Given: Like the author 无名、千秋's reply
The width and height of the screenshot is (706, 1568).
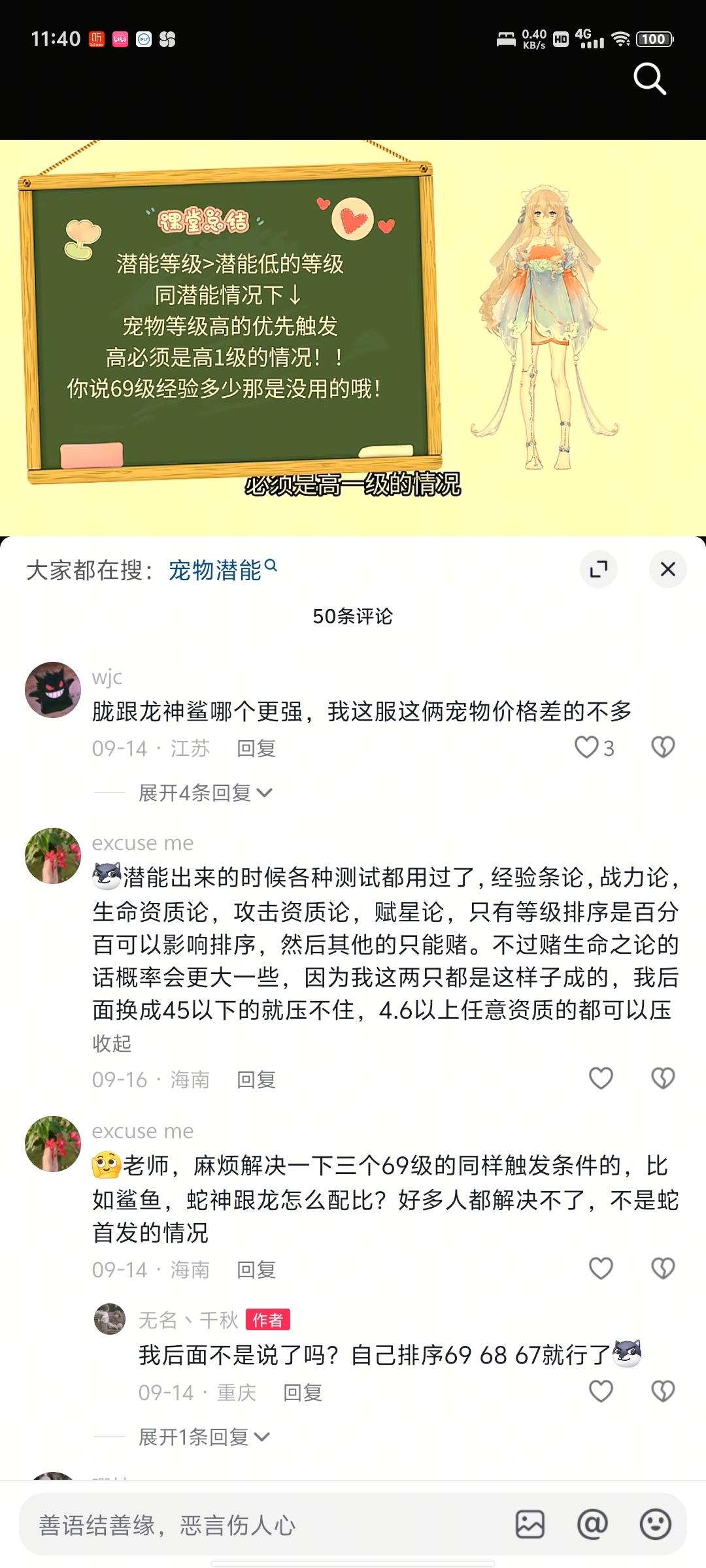Looking at the screenshot, I should click(x=601, y=1392).
